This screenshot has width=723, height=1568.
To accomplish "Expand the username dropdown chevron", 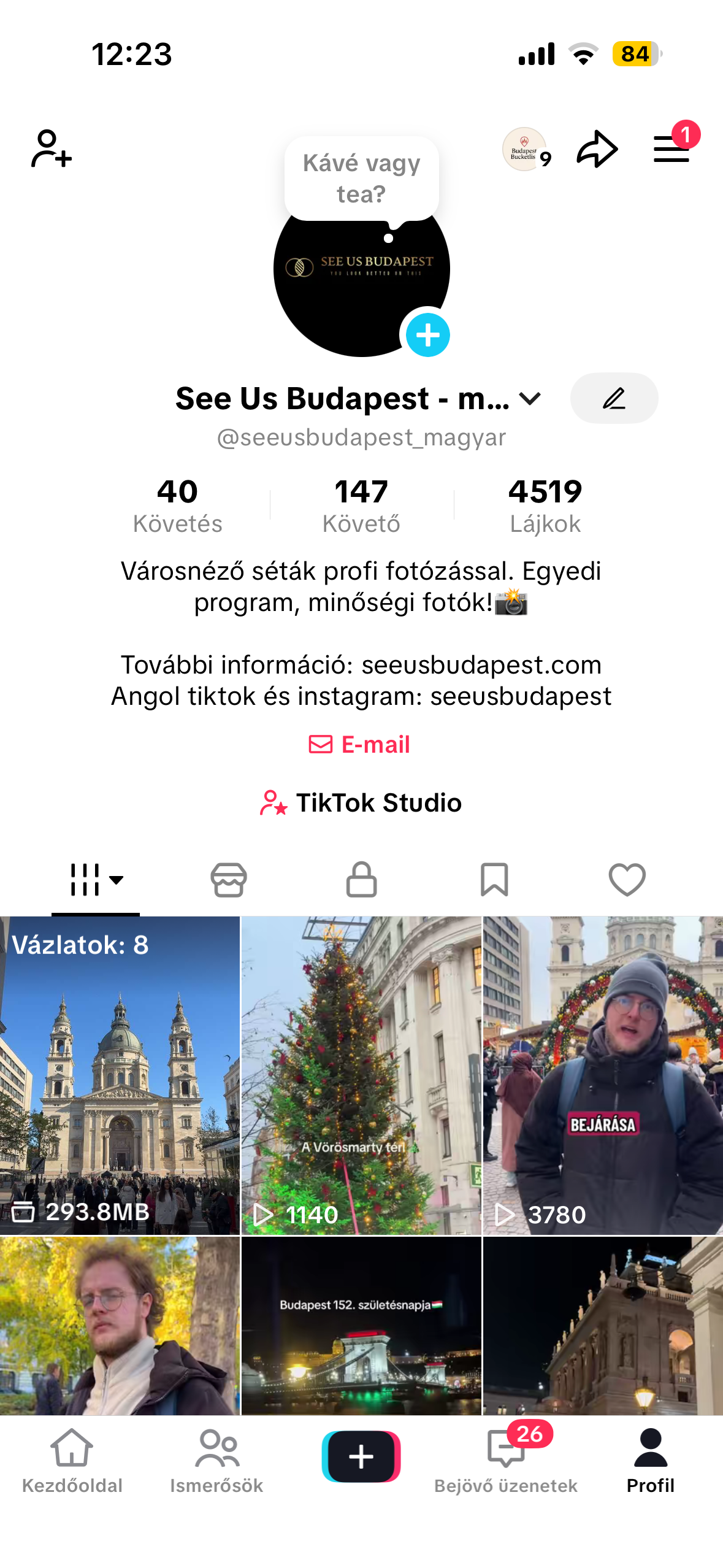I will pyautogui.click(x=531, y=399).
